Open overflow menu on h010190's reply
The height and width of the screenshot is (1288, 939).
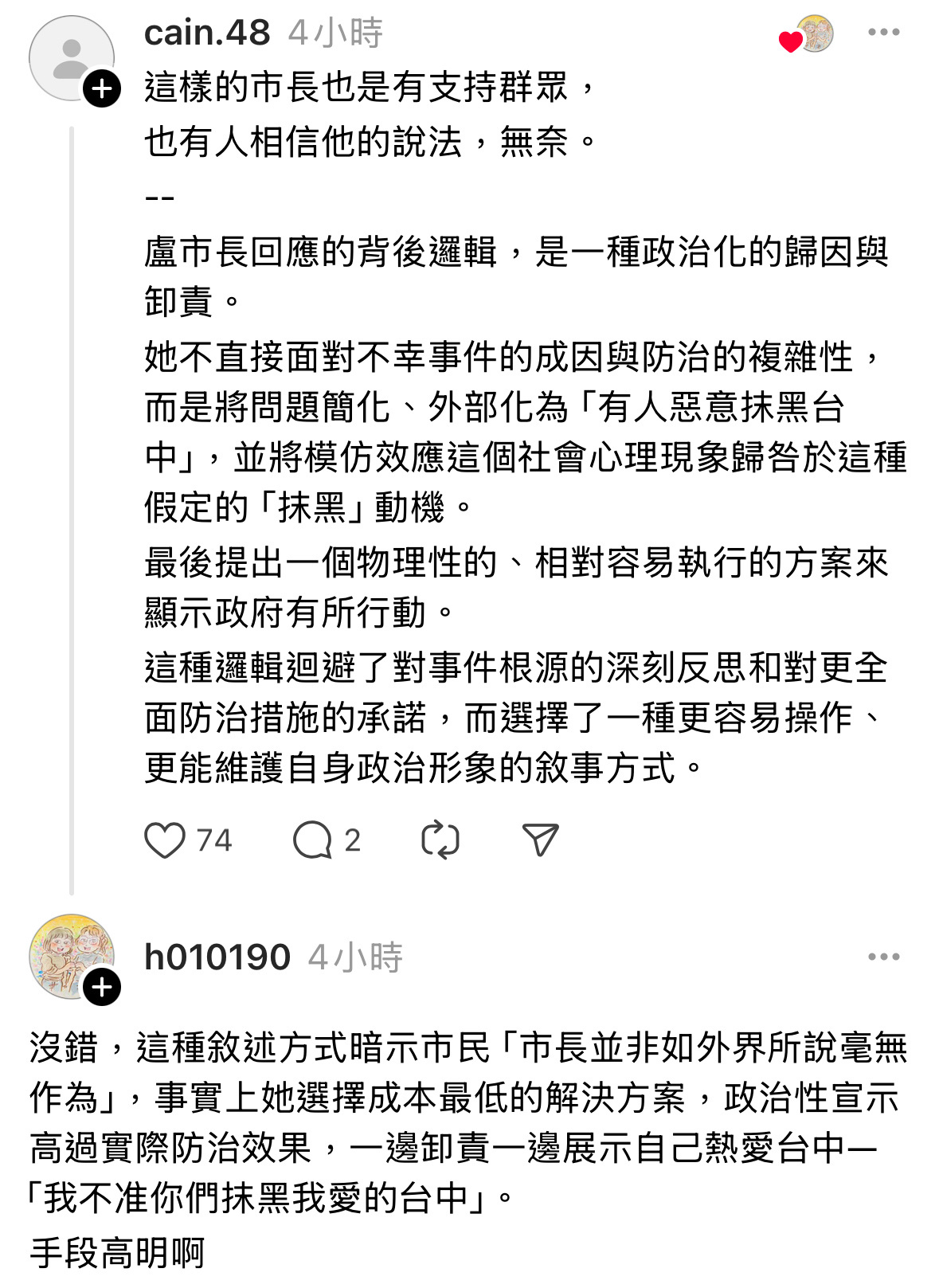click(x=883, y=957)
